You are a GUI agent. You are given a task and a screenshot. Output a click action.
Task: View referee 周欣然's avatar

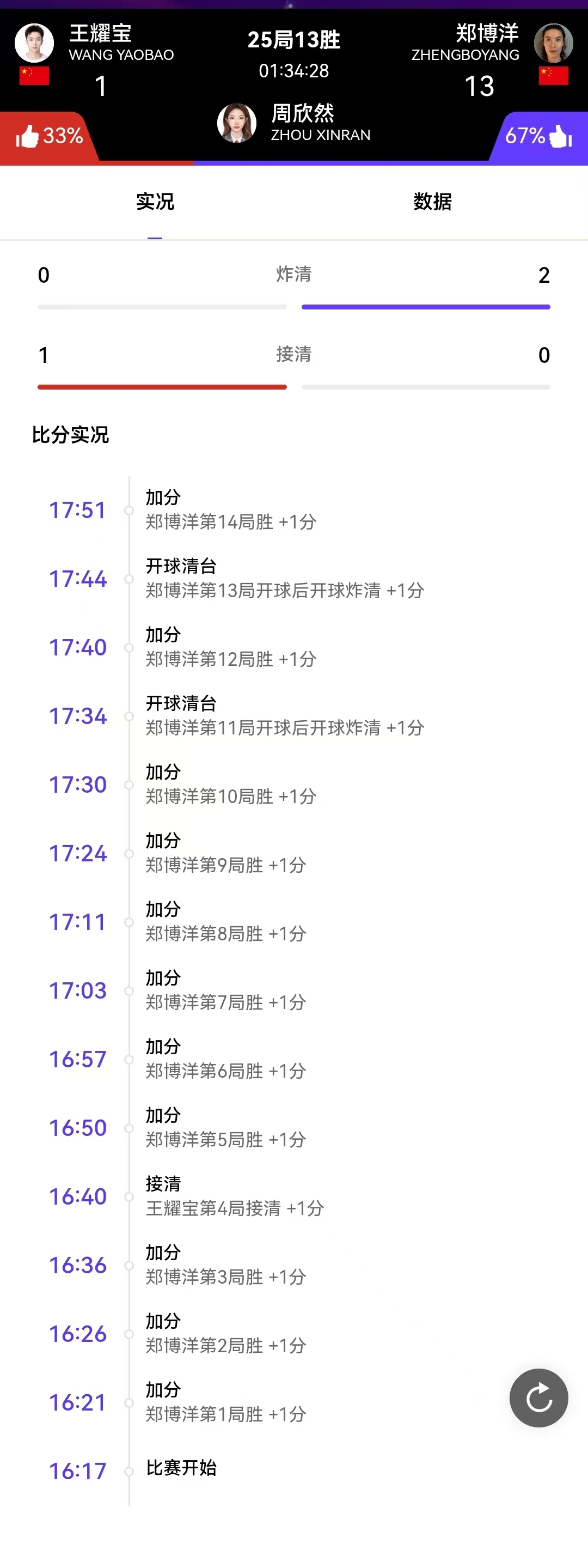point(236,123)
